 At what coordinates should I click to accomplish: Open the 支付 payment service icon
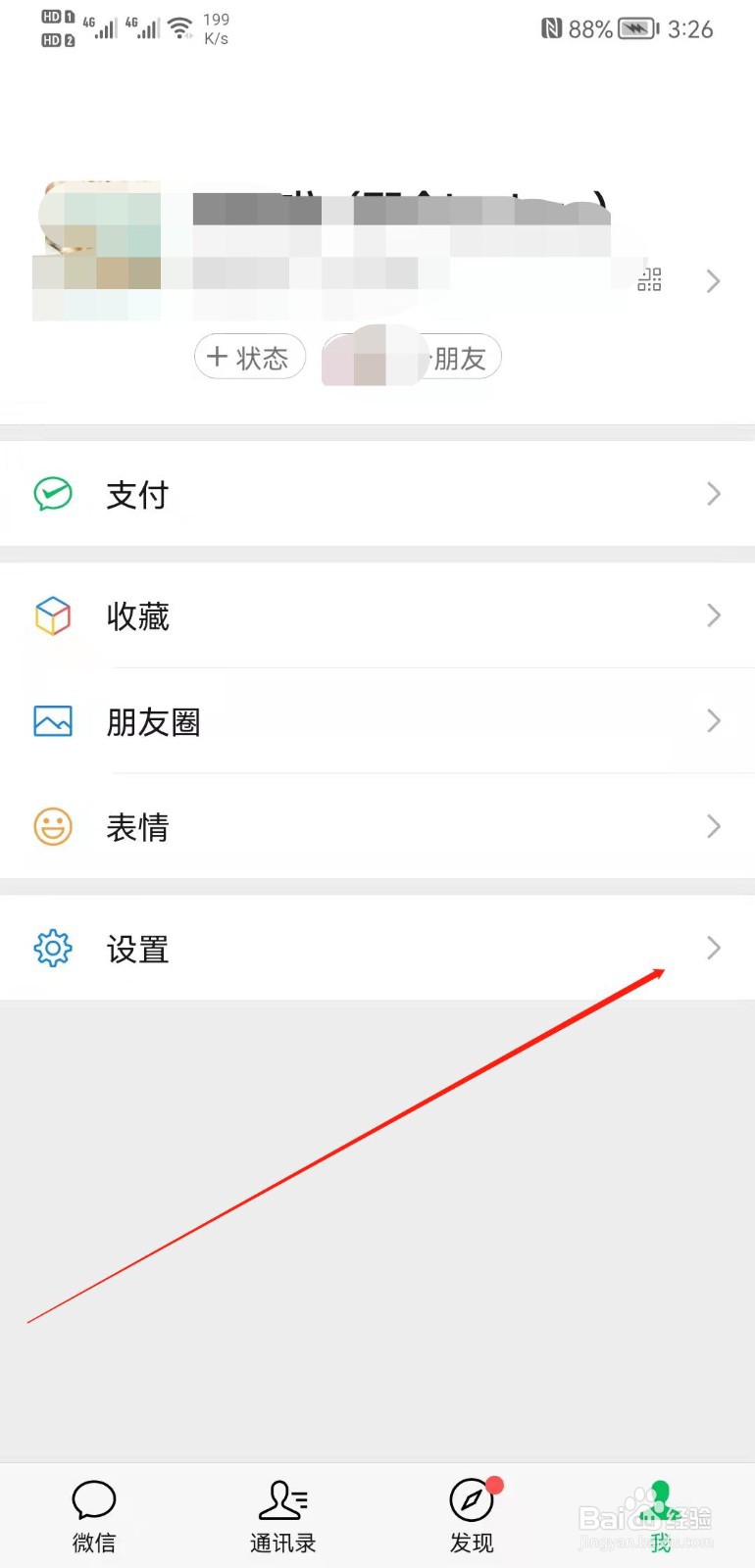pyautogui.click(x=53, y=495)
